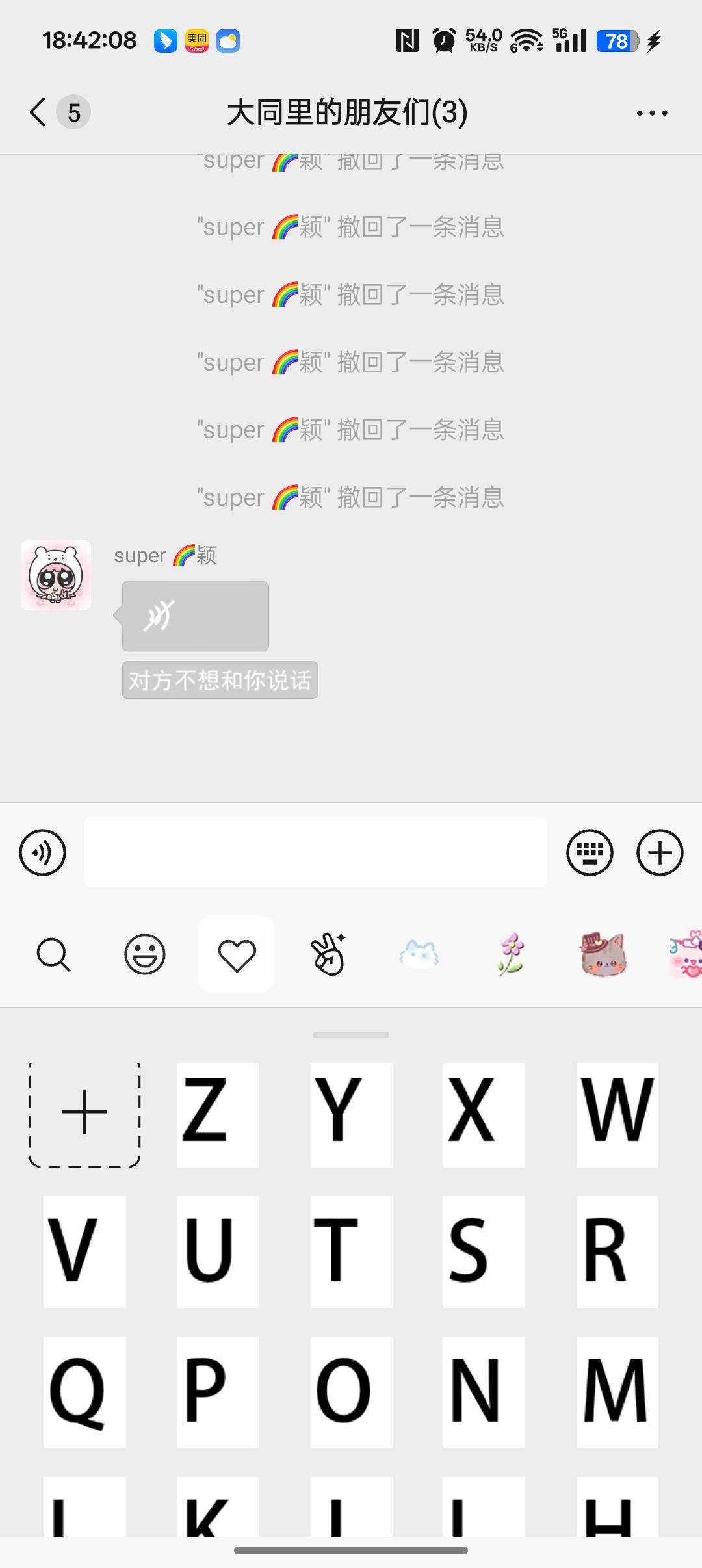Tap the message text field

[x=315, y=852]
